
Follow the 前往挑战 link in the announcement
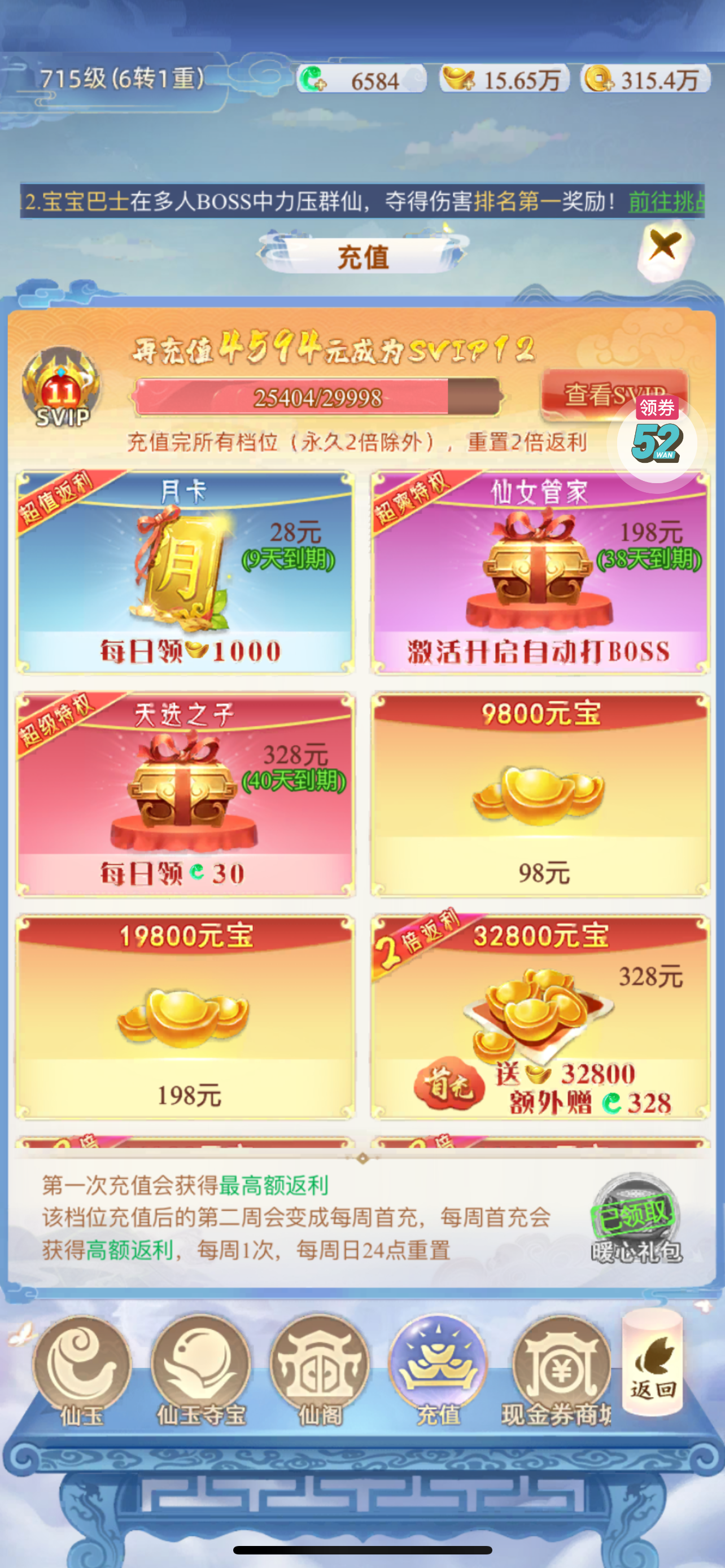coord(667,201)
